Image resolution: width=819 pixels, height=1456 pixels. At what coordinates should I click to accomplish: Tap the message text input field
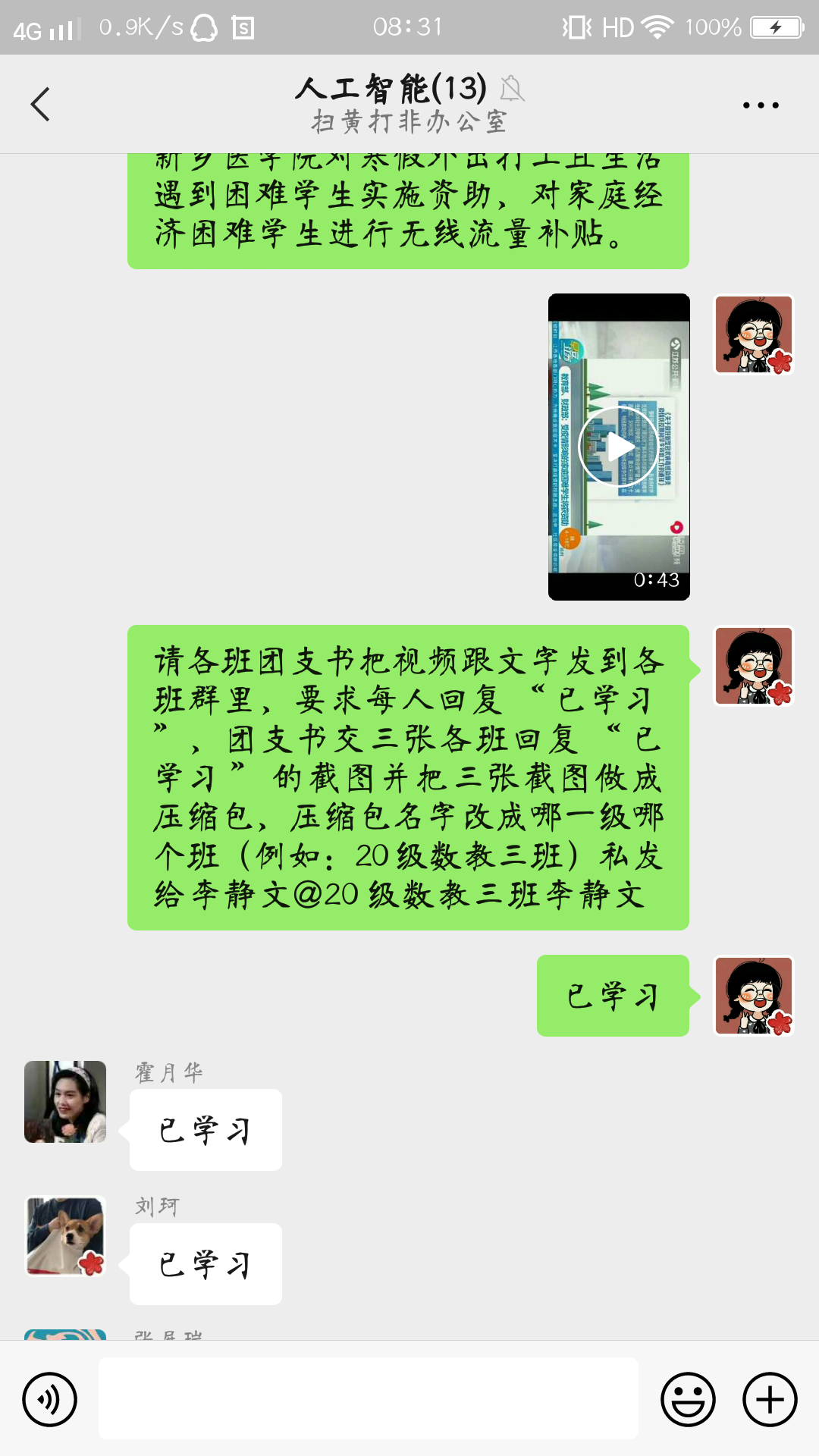pyautogui.click(x=369, y=1399)
